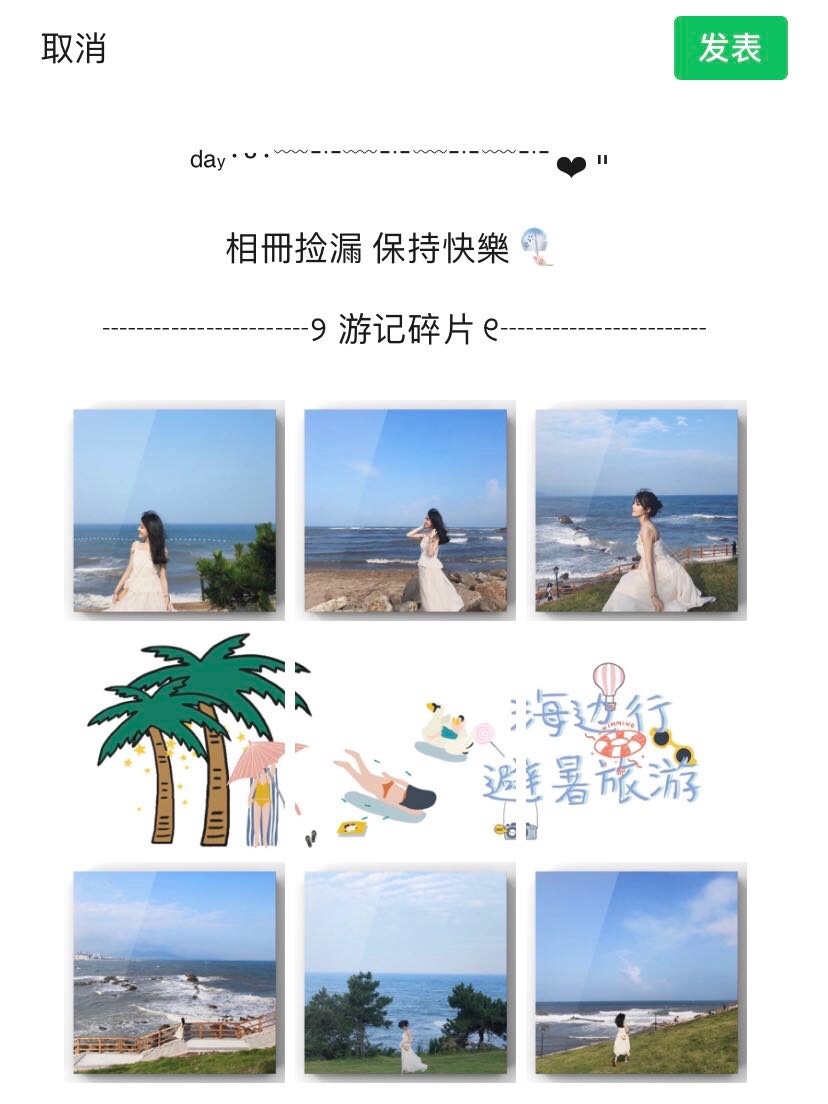
Task: Open the photo of the girl between pine trees
Action: 406,972
